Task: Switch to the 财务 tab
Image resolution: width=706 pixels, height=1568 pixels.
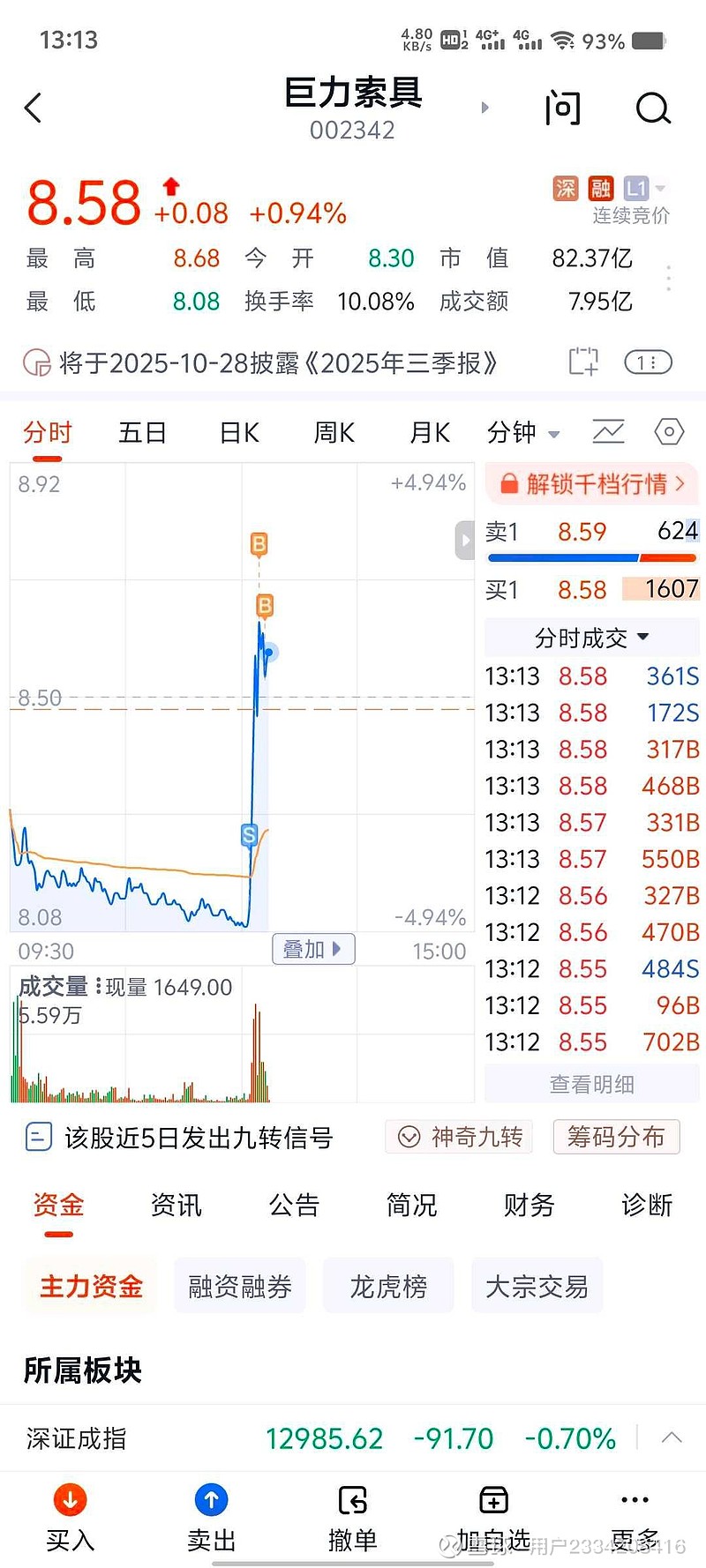Action: pyautogui.click(x=528, y=1205)
